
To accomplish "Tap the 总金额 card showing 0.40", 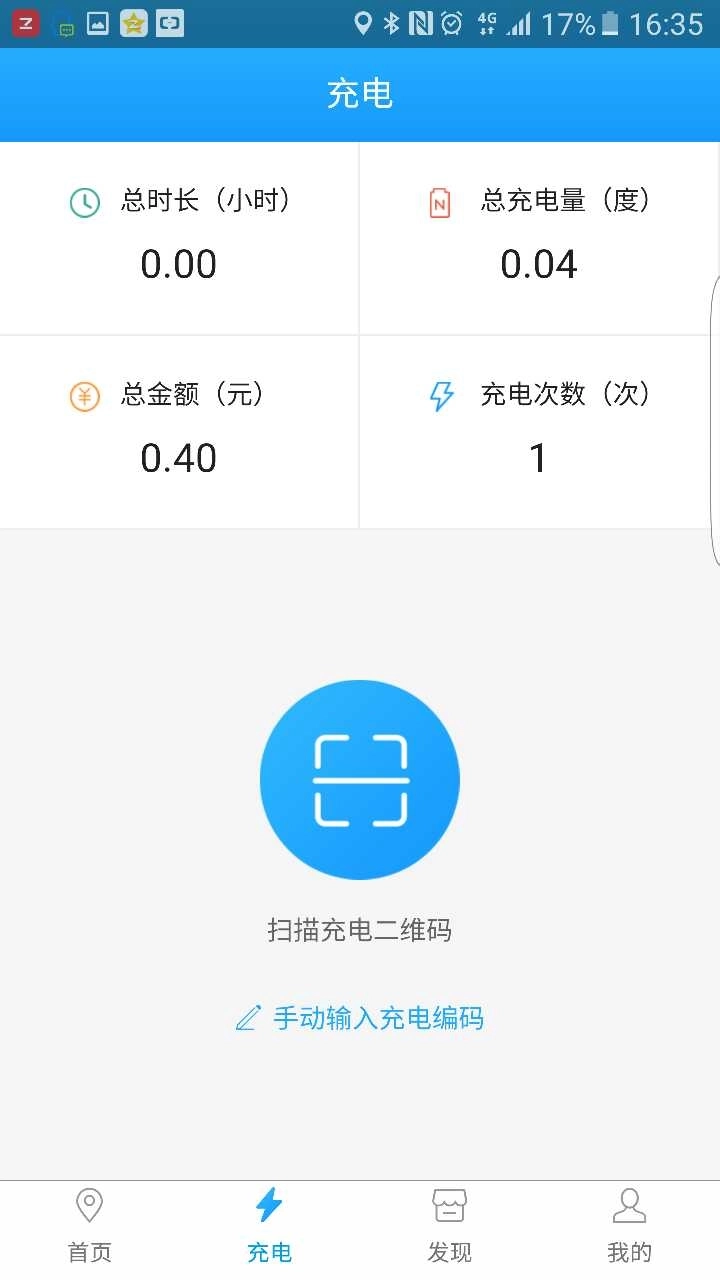I will click(x=178, y=432).
